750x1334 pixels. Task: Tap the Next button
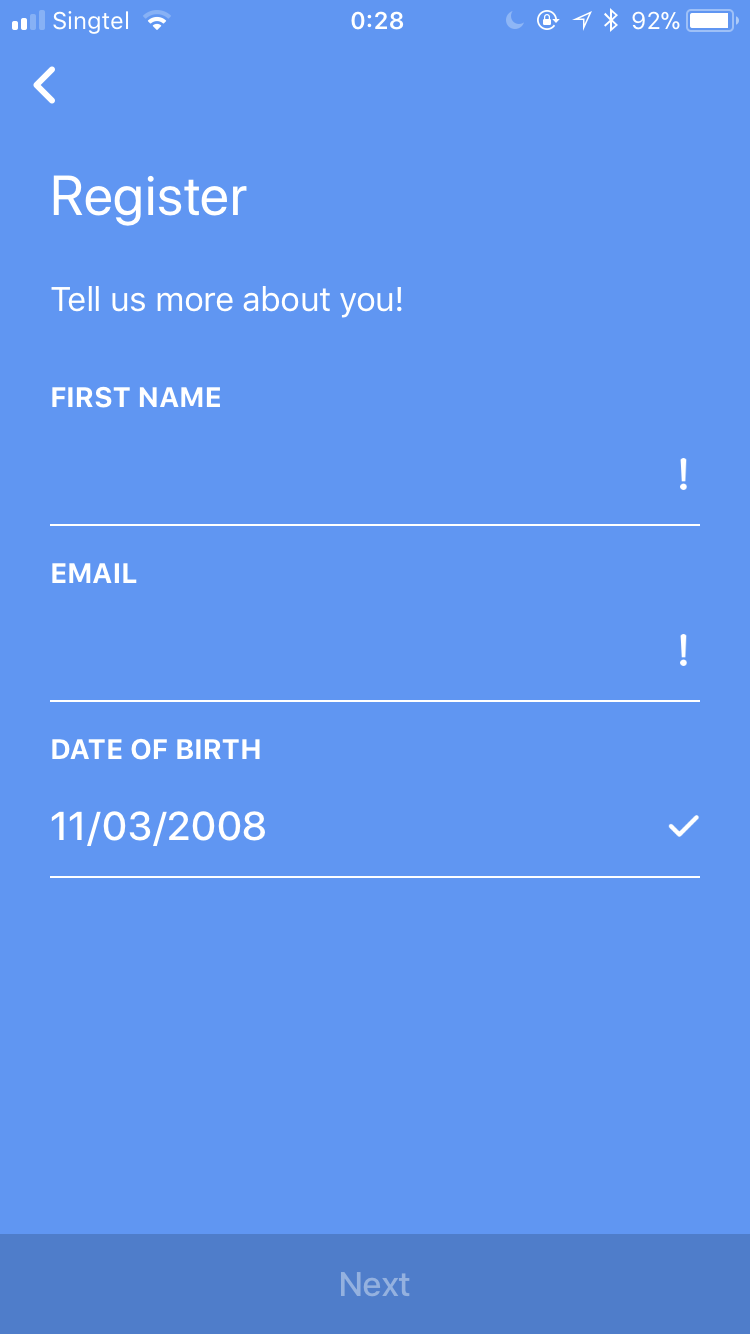375,1284
